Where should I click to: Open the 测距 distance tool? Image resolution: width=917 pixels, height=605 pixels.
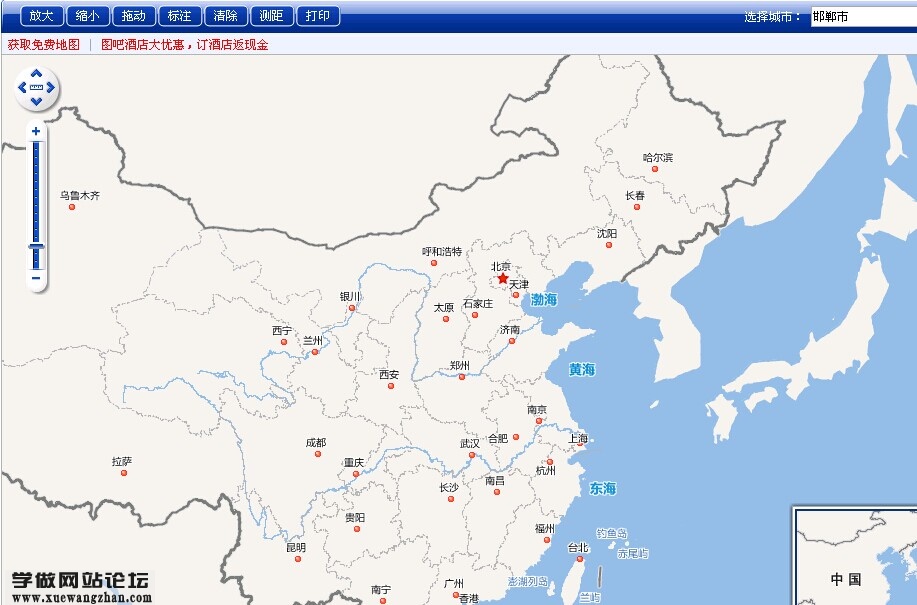pos(272,16)
